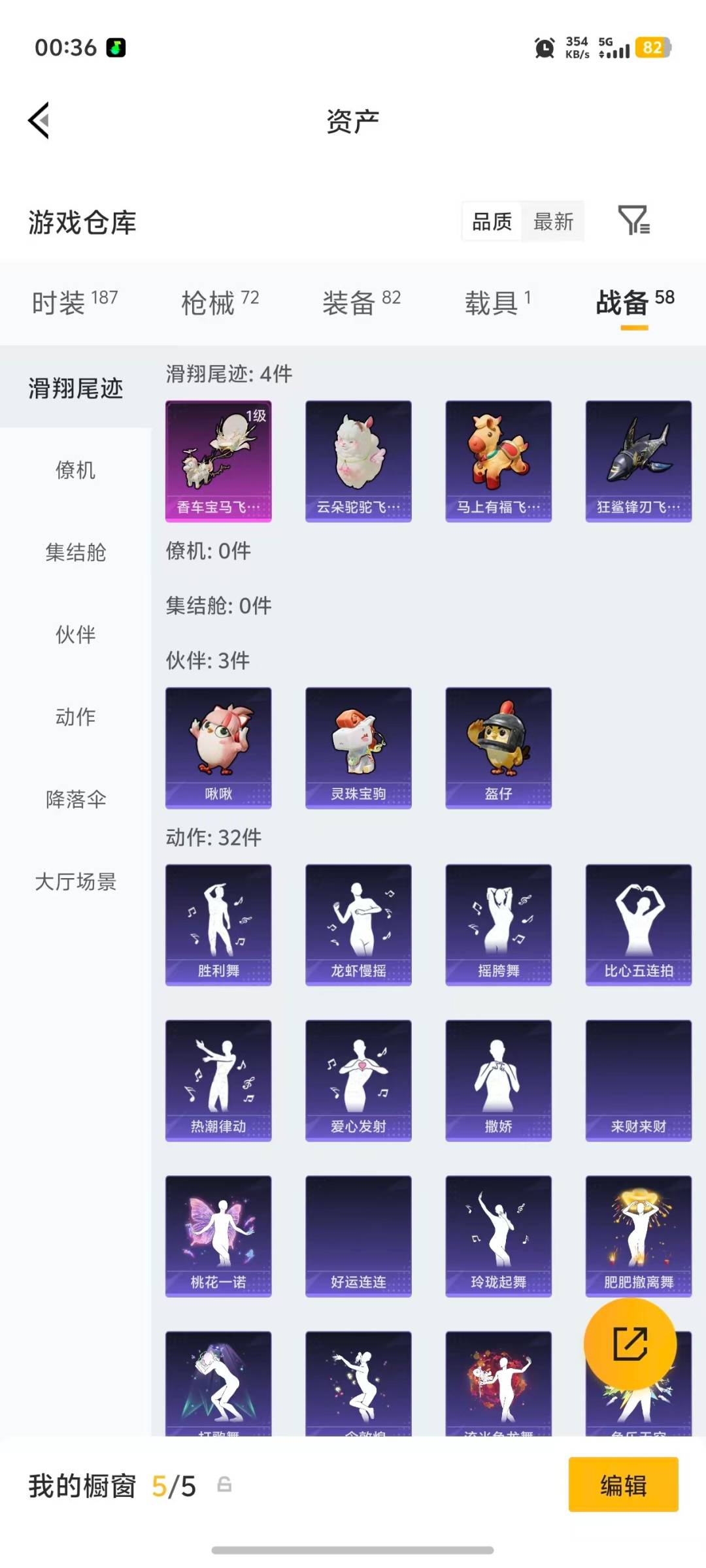Switch sorting to 最新
Viewport: 706px width, 1568px height.
(x=553, y=221)
